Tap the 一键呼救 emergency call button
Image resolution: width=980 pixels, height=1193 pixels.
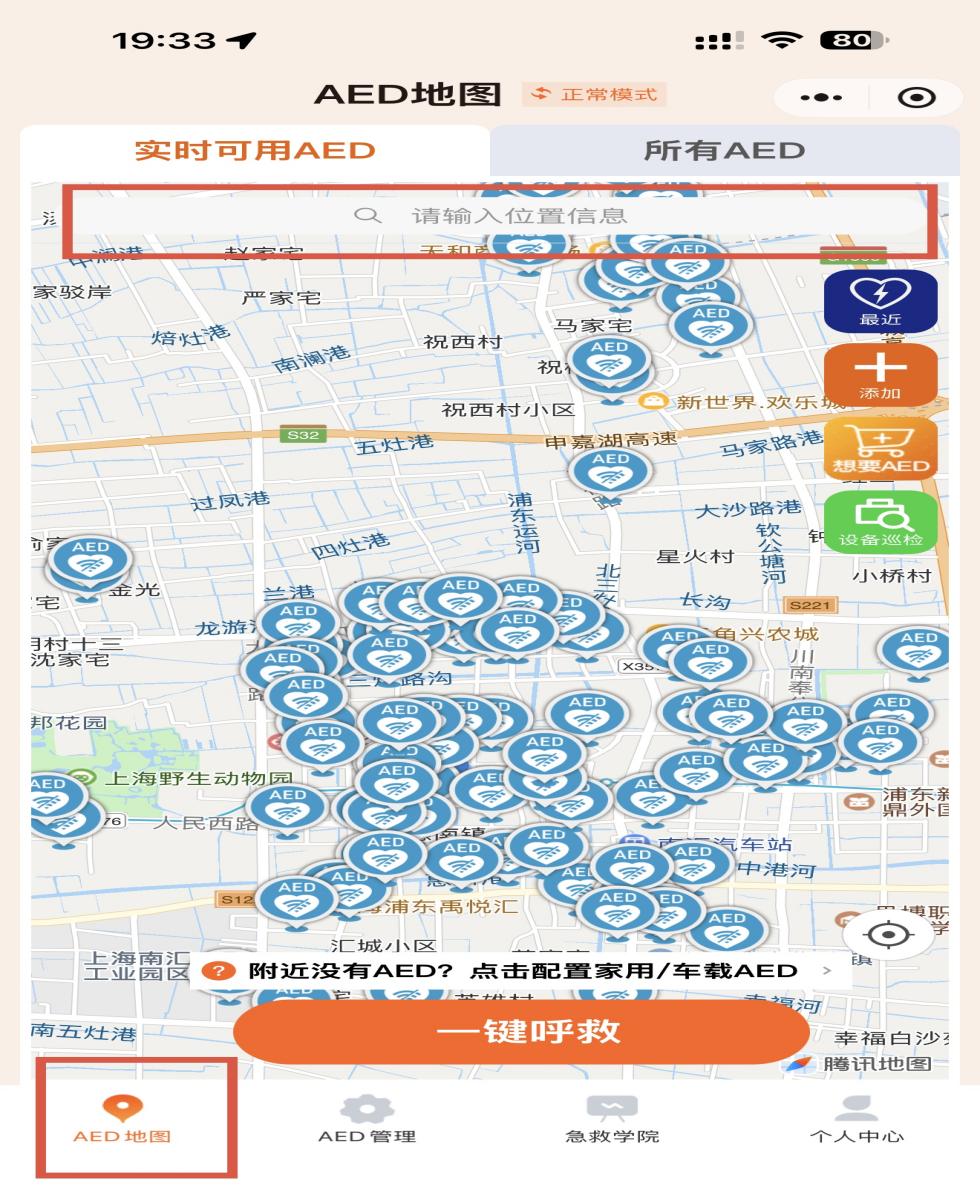pos(521,1031)
